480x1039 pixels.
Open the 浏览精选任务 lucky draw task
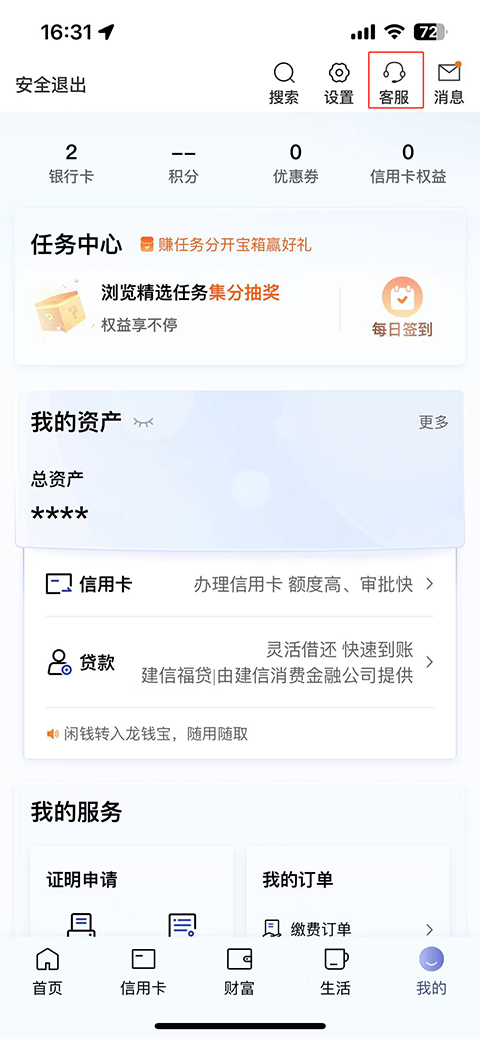click(x=157, y=307)
